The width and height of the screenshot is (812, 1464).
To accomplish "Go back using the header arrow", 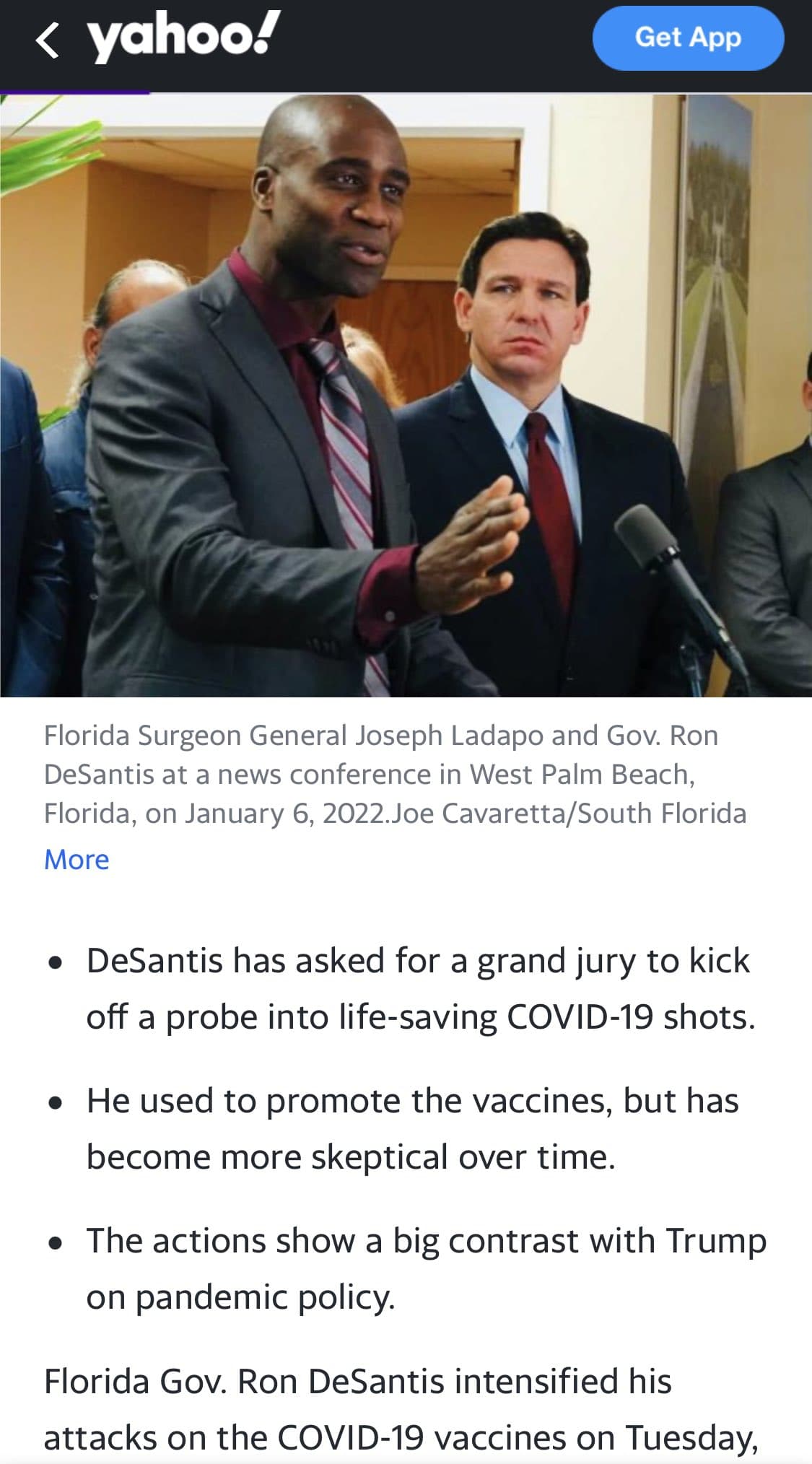I will pos(48,40).
